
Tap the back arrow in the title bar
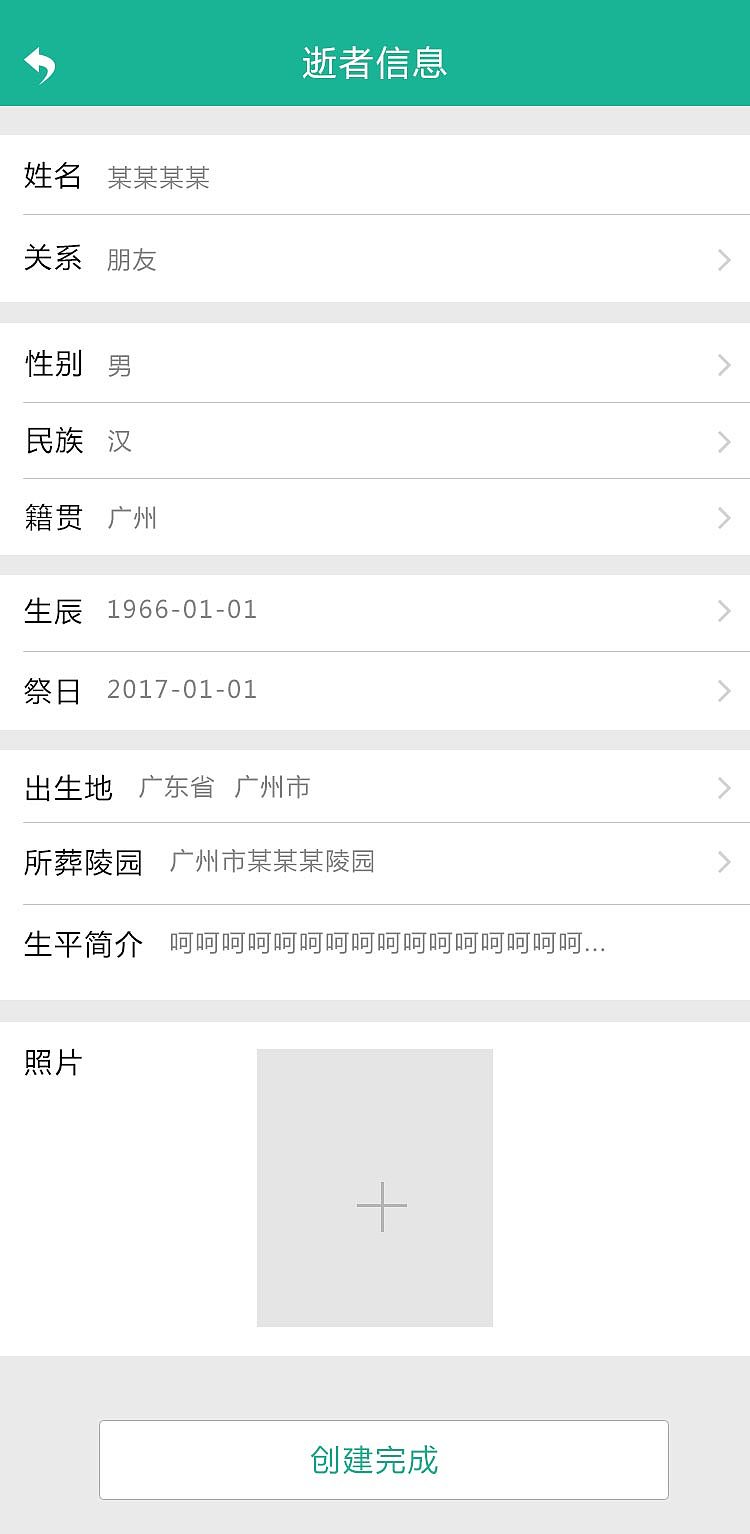click(x=38, y=62)
